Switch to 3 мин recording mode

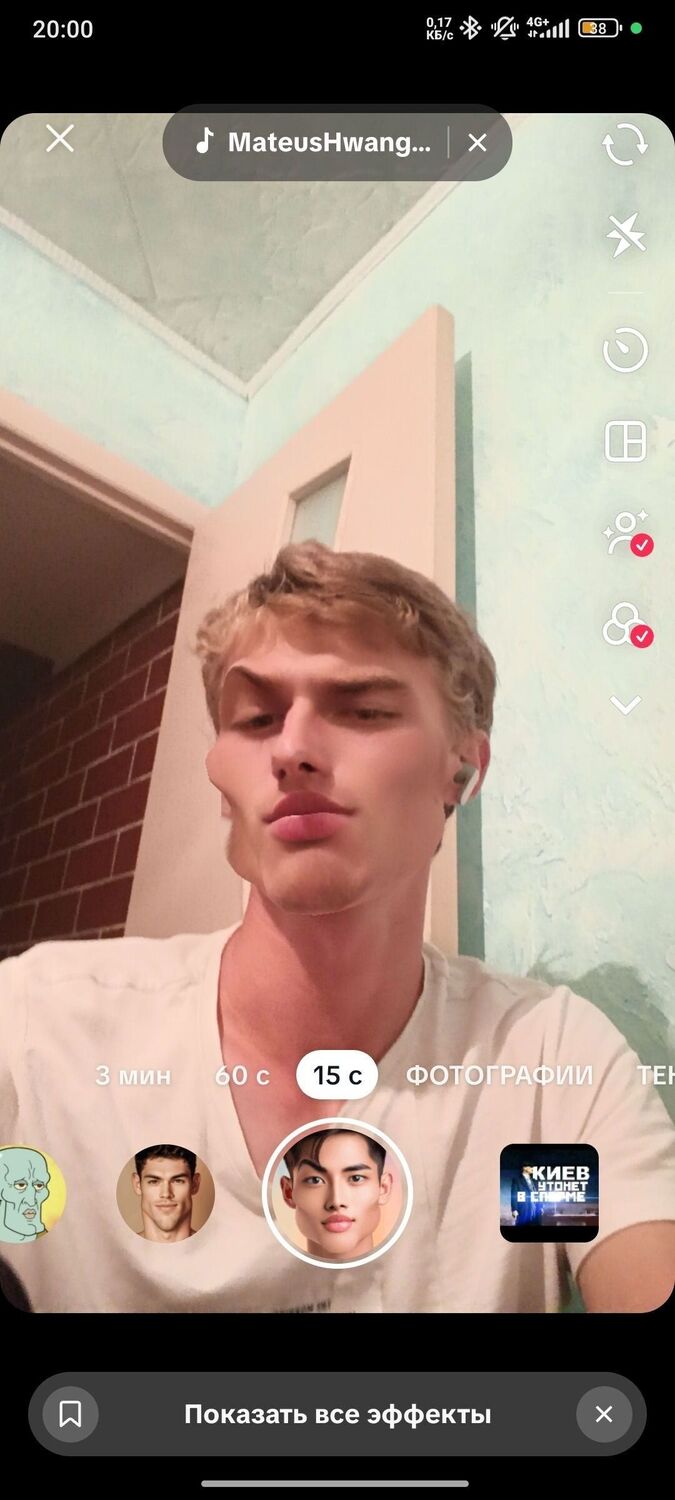click(133, 1076)
